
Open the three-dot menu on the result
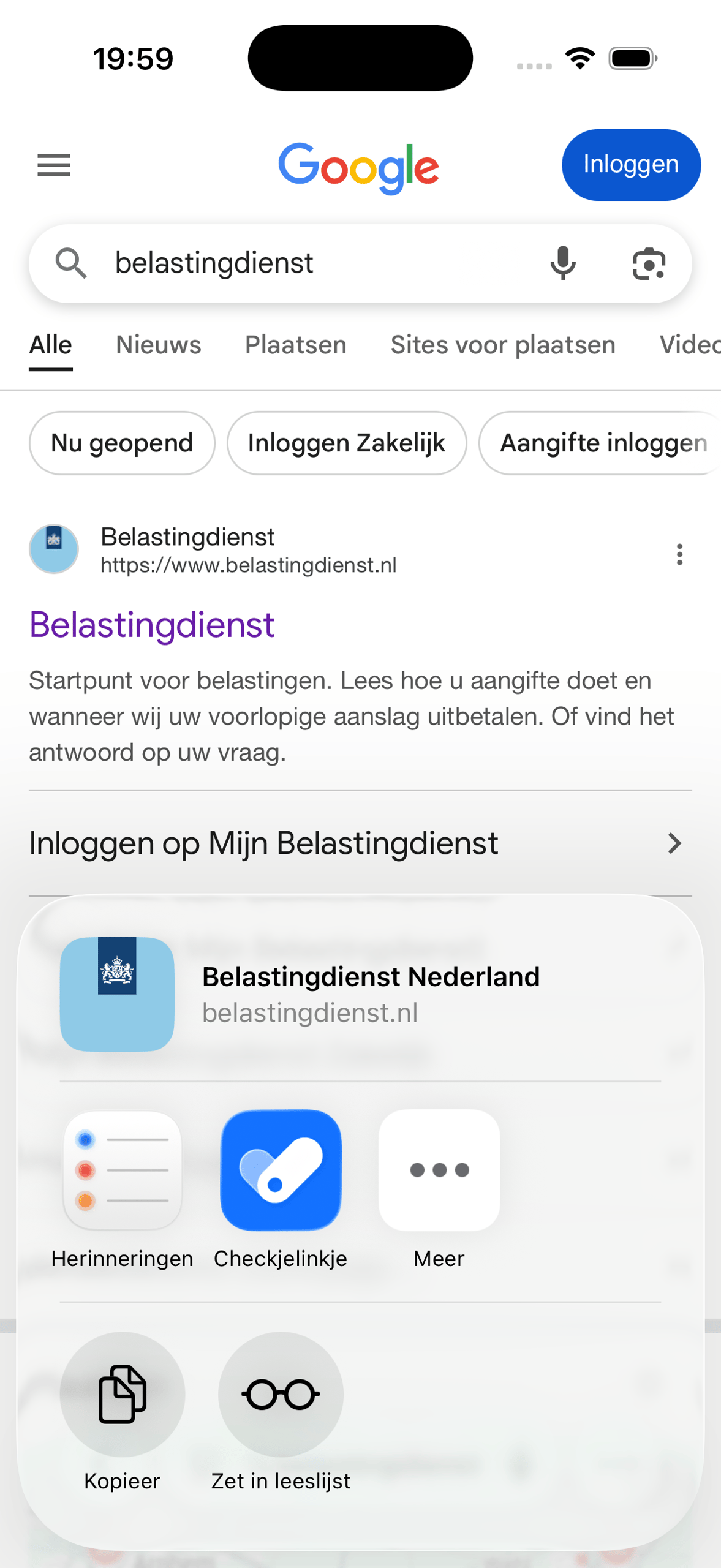(x=679, y=554)
